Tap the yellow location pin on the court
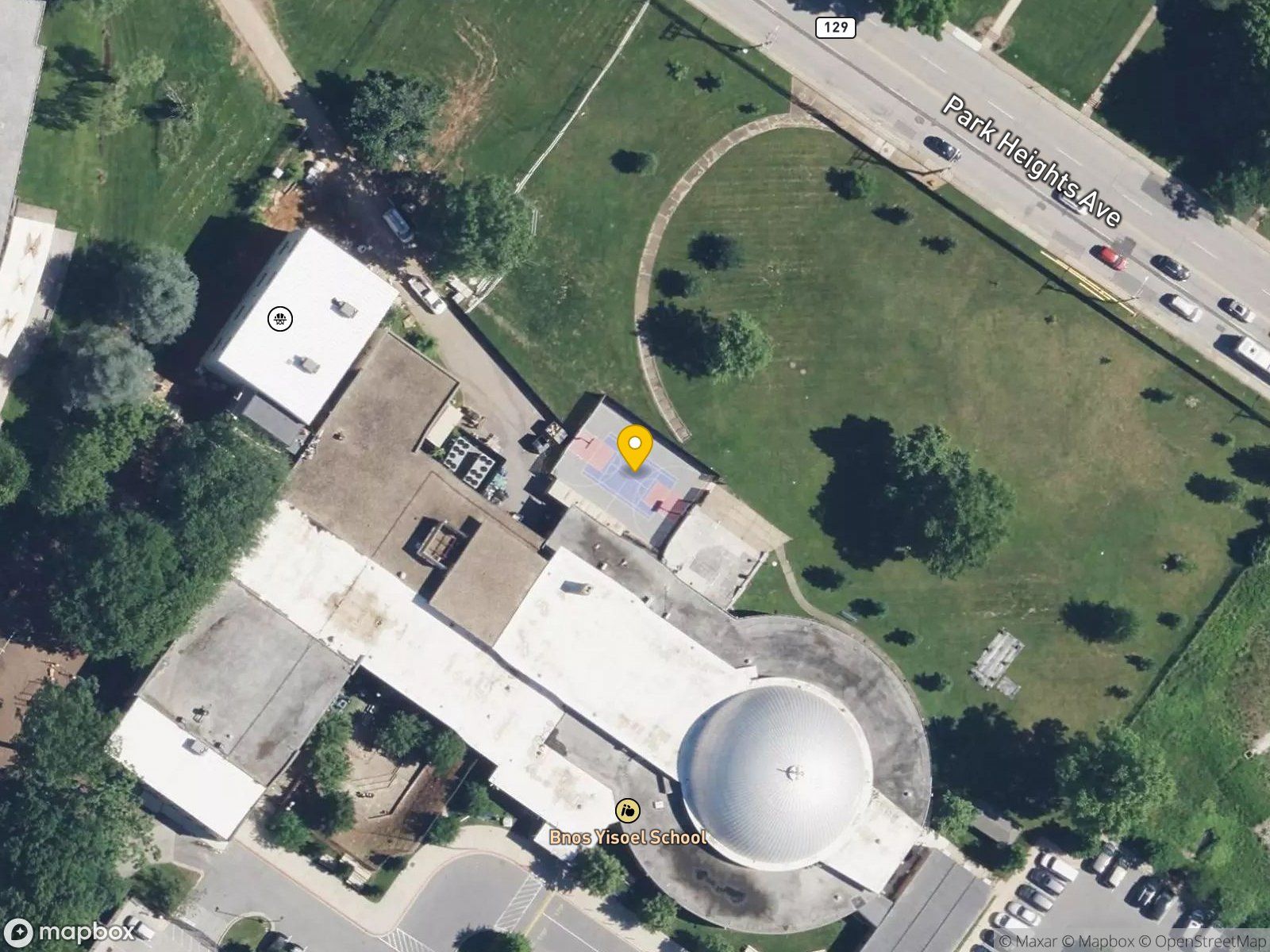 pos(634,448)
